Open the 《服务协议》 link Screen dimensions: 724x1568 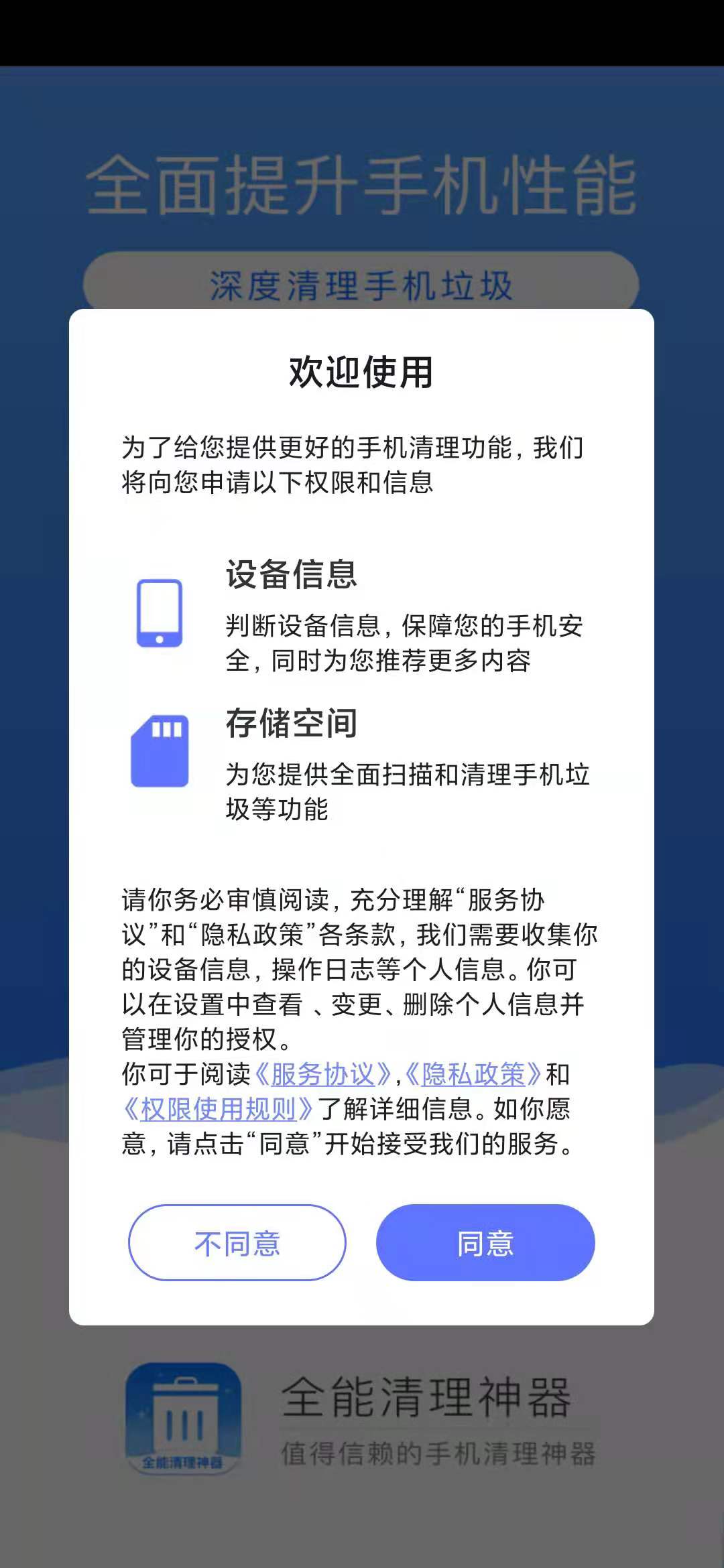[322, 1074]
